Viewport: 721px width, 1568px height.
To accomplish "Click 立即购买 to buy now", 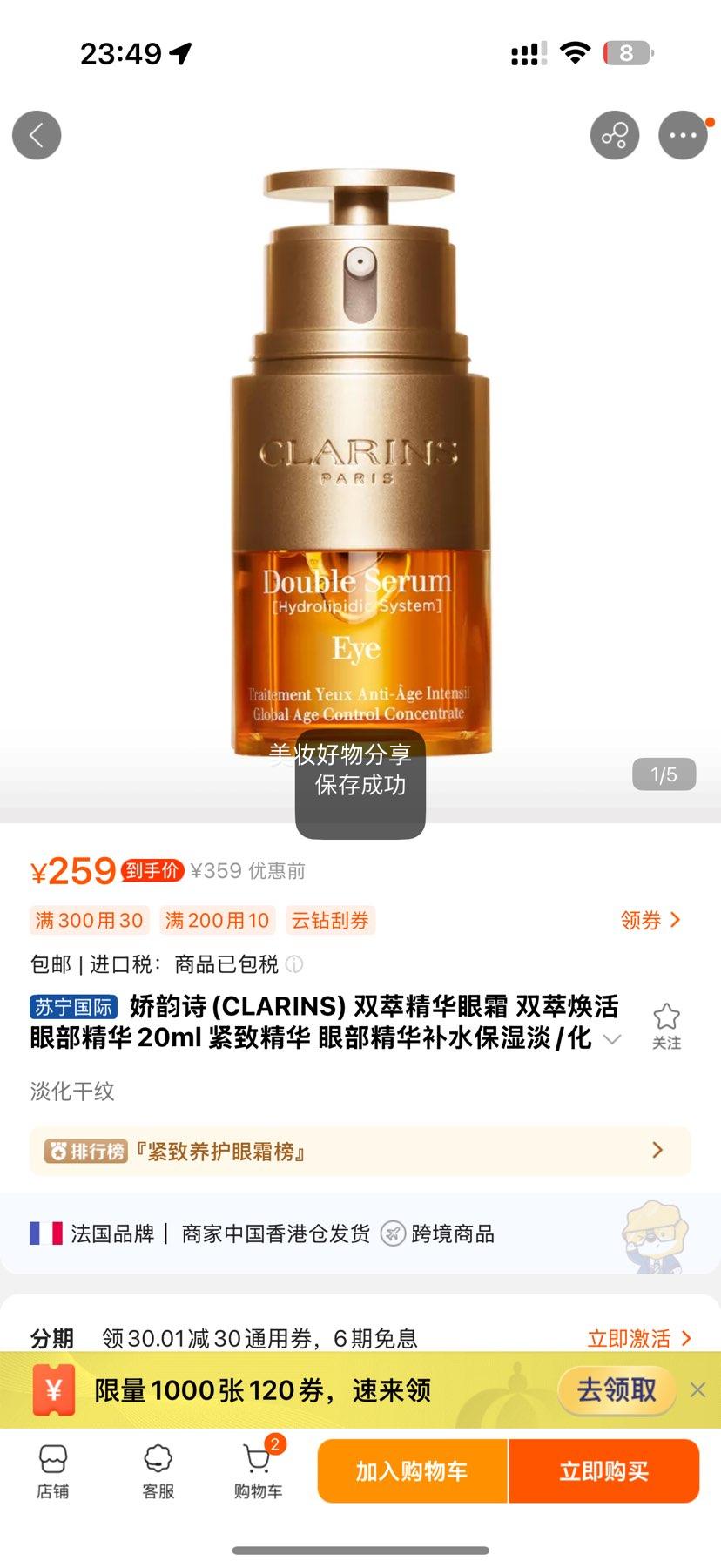I will [603, 1470].
